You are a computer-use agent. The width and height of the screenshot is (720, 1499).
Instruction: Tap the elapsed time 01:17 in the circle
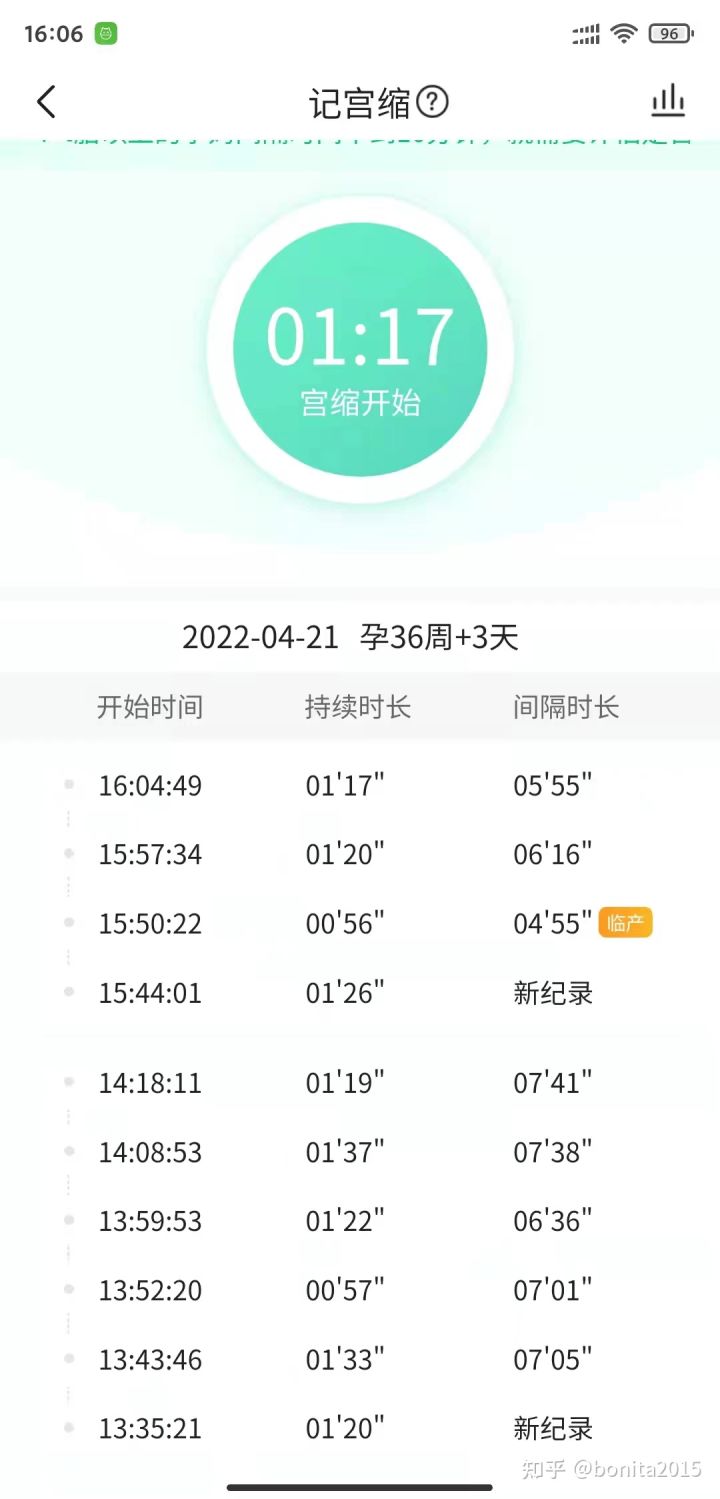[362, 340]
